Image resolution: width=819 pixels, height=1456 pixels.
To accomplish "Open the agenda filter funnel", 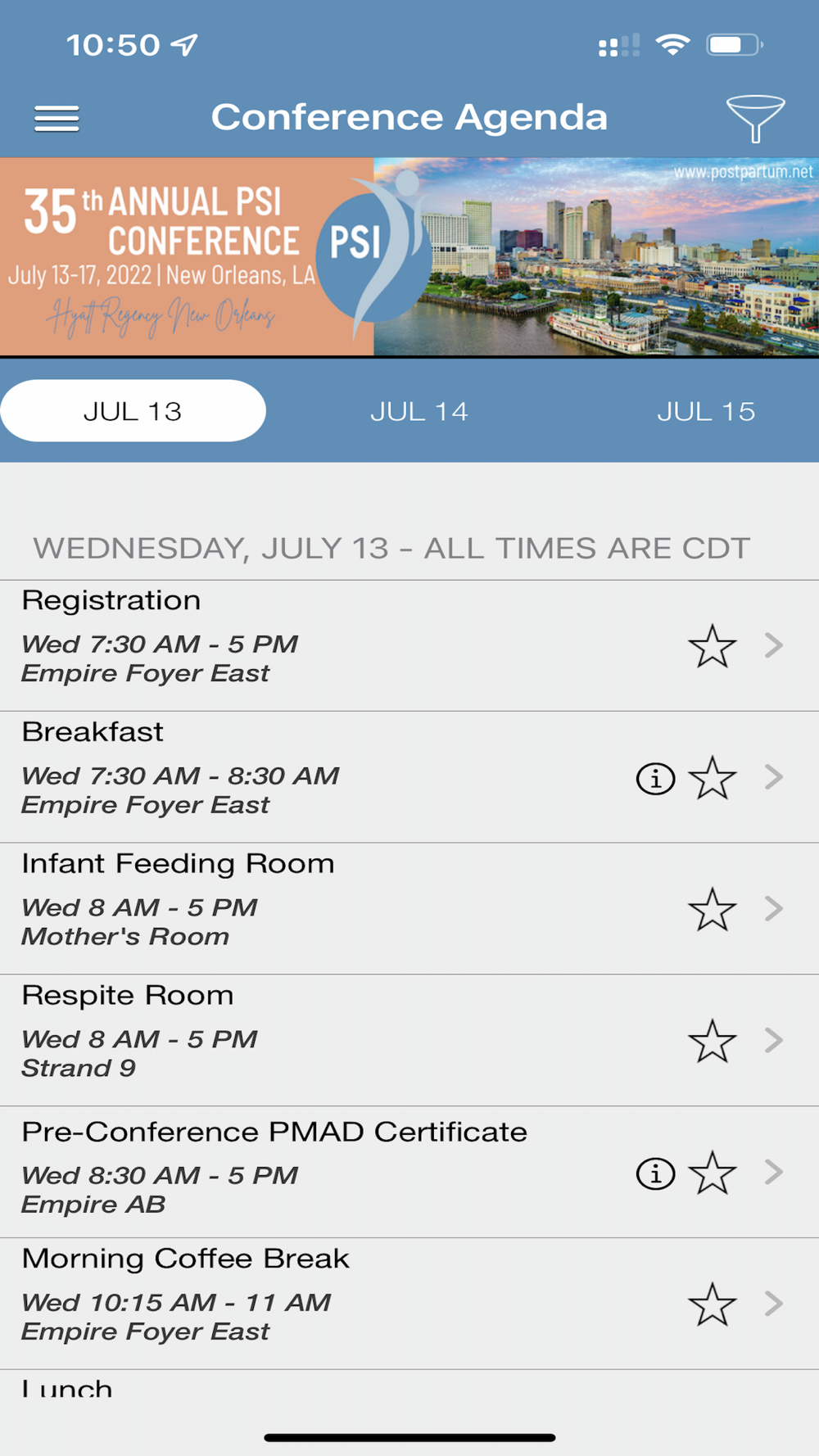I will 755,118.
